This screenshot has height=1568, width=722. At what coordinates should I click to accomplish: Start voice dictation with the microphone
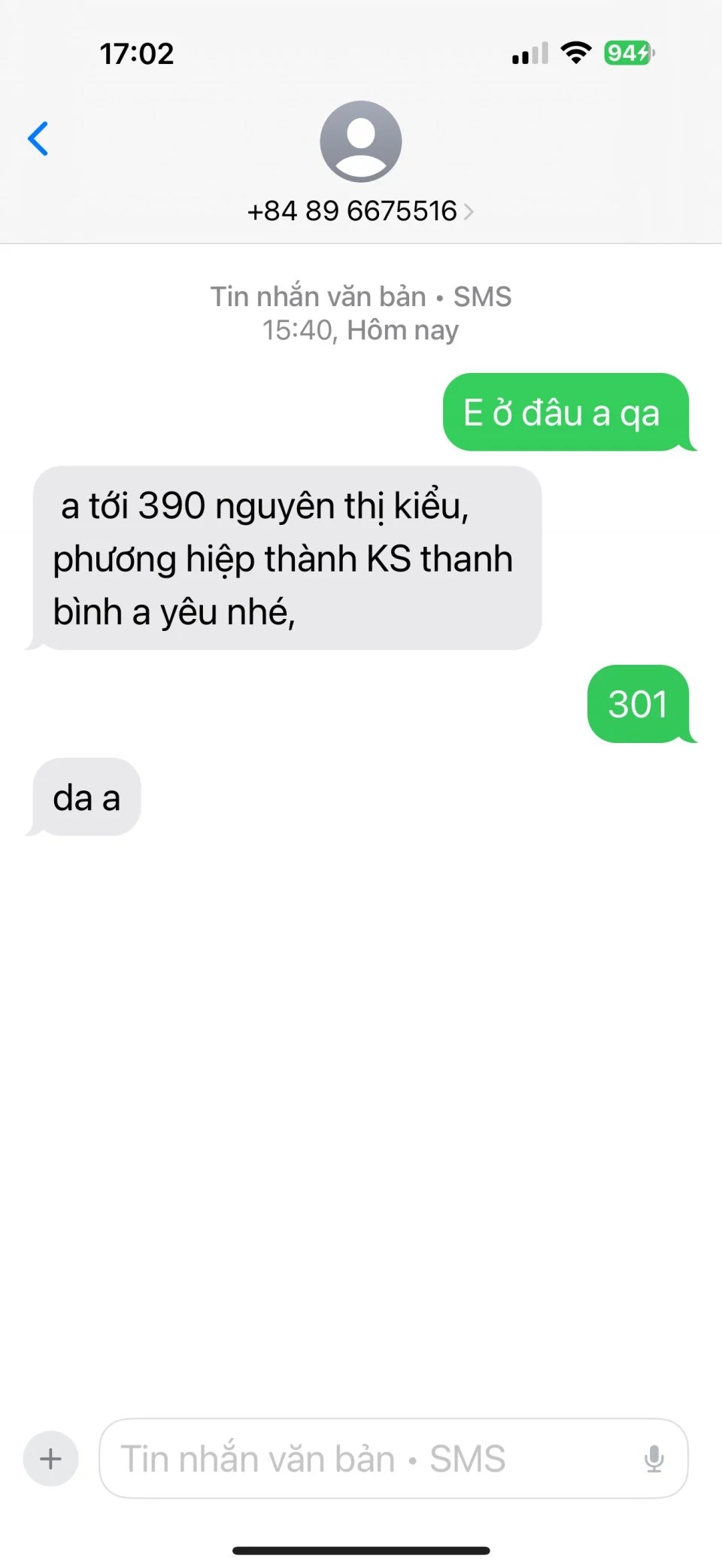coord(654,1458)
